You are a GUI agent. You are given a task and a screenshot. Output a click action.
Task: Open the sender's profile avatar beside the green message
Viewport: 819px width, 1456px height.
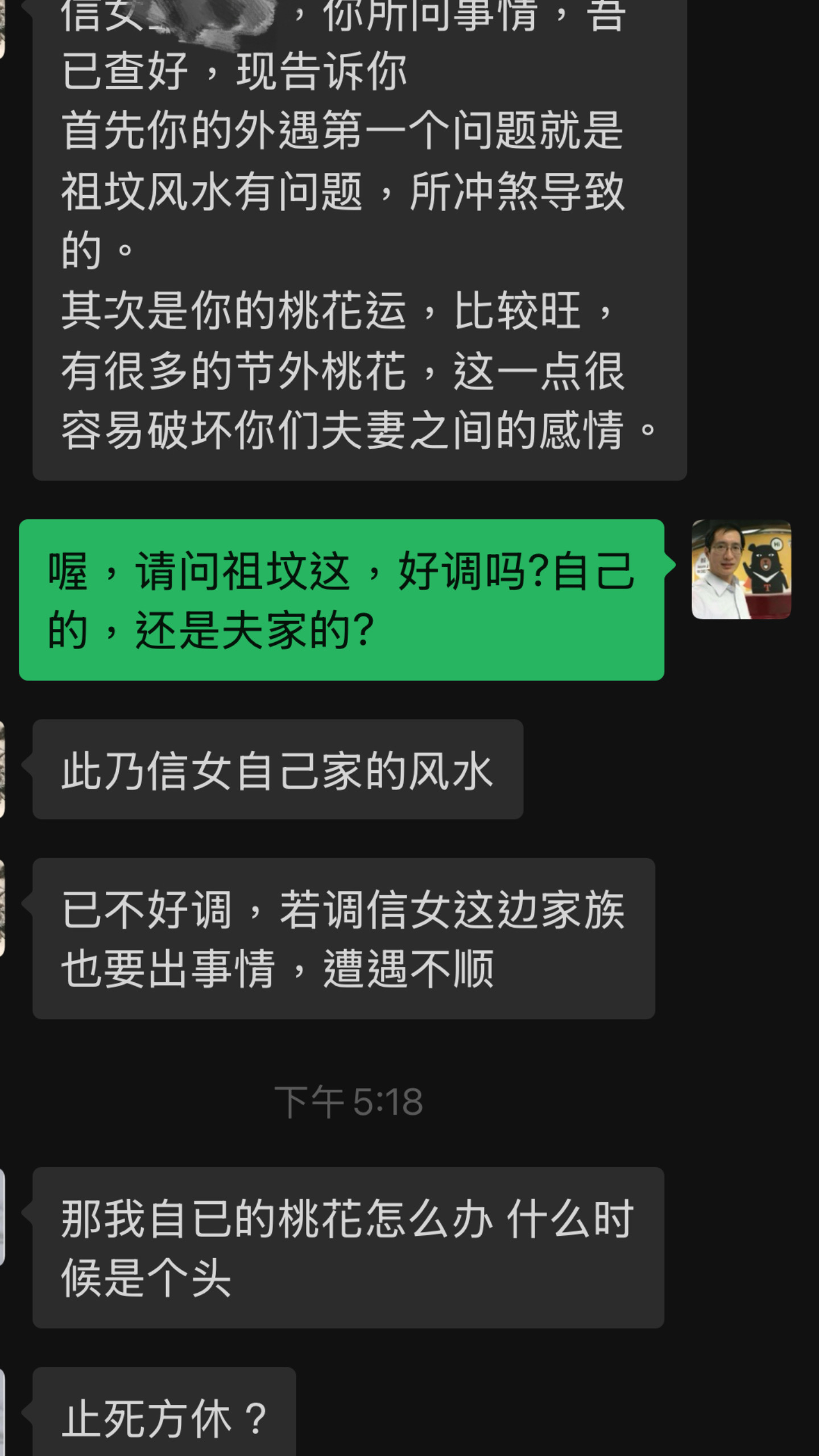point(741,569)
